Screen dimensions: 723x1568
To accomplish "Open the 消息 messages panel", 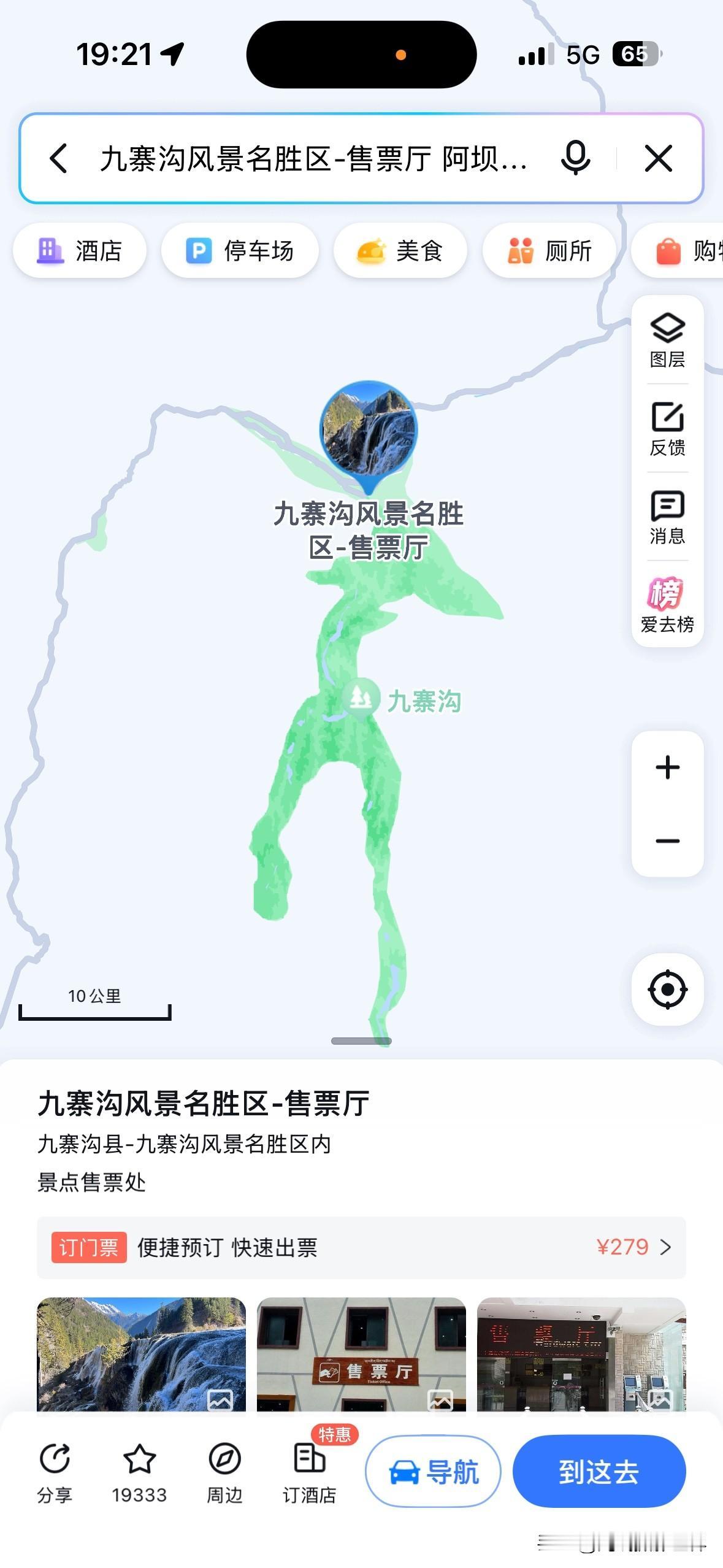I will pos(668,514).
